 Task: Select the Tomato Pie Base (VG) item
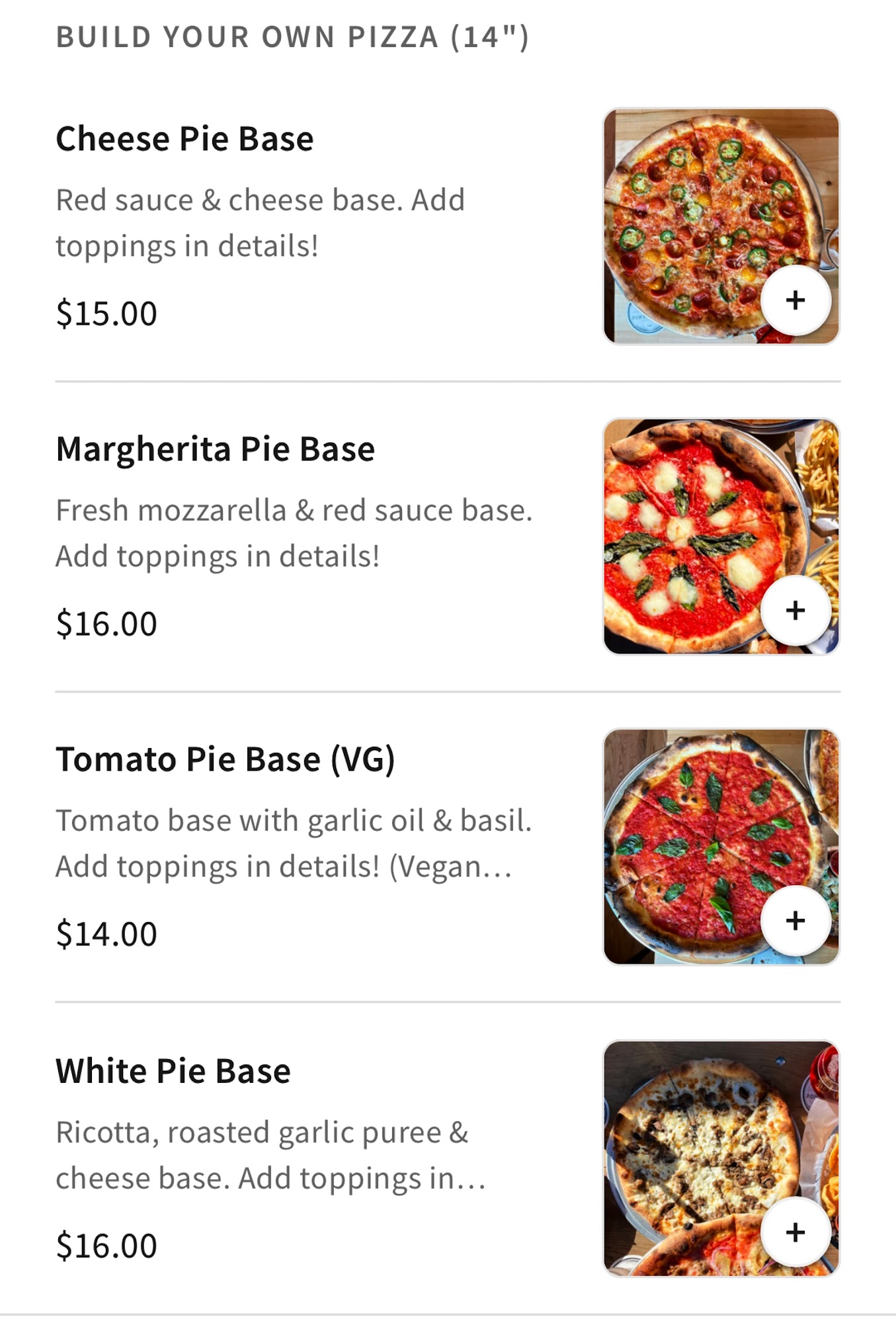(225, 759)
